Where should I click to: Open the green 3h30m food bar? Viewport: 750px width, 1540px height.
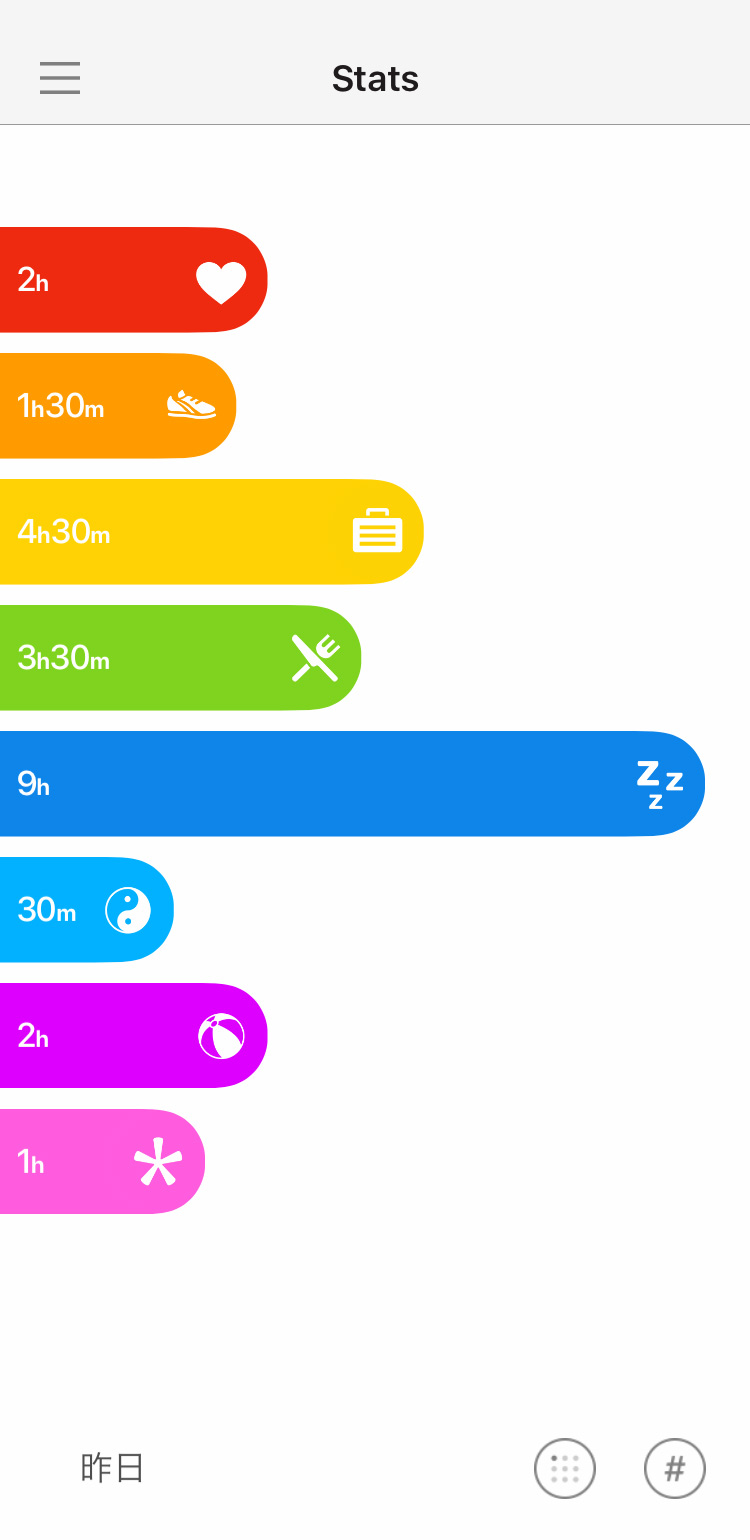[180, 658]
